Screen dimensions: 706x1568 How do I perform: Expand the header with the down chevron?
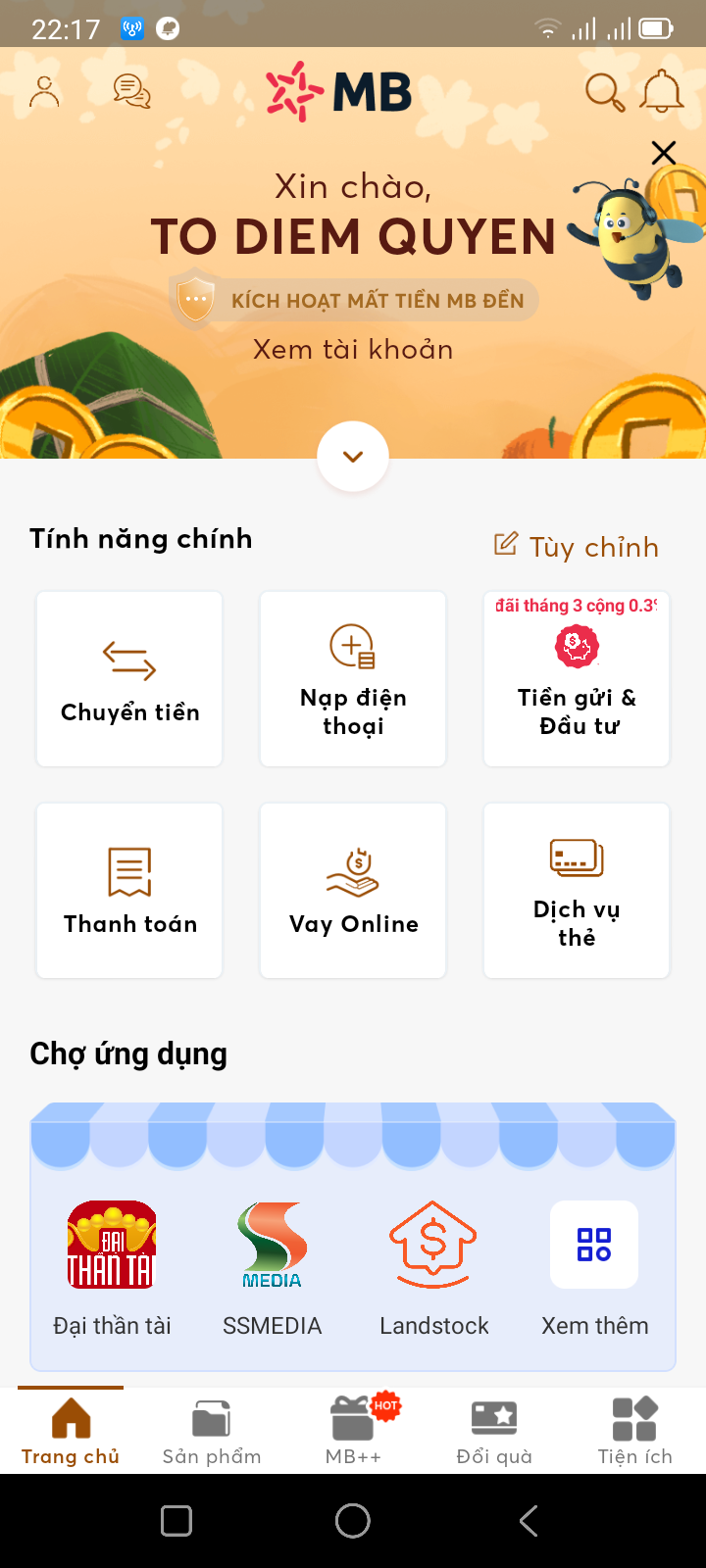(x=353, y=457)
